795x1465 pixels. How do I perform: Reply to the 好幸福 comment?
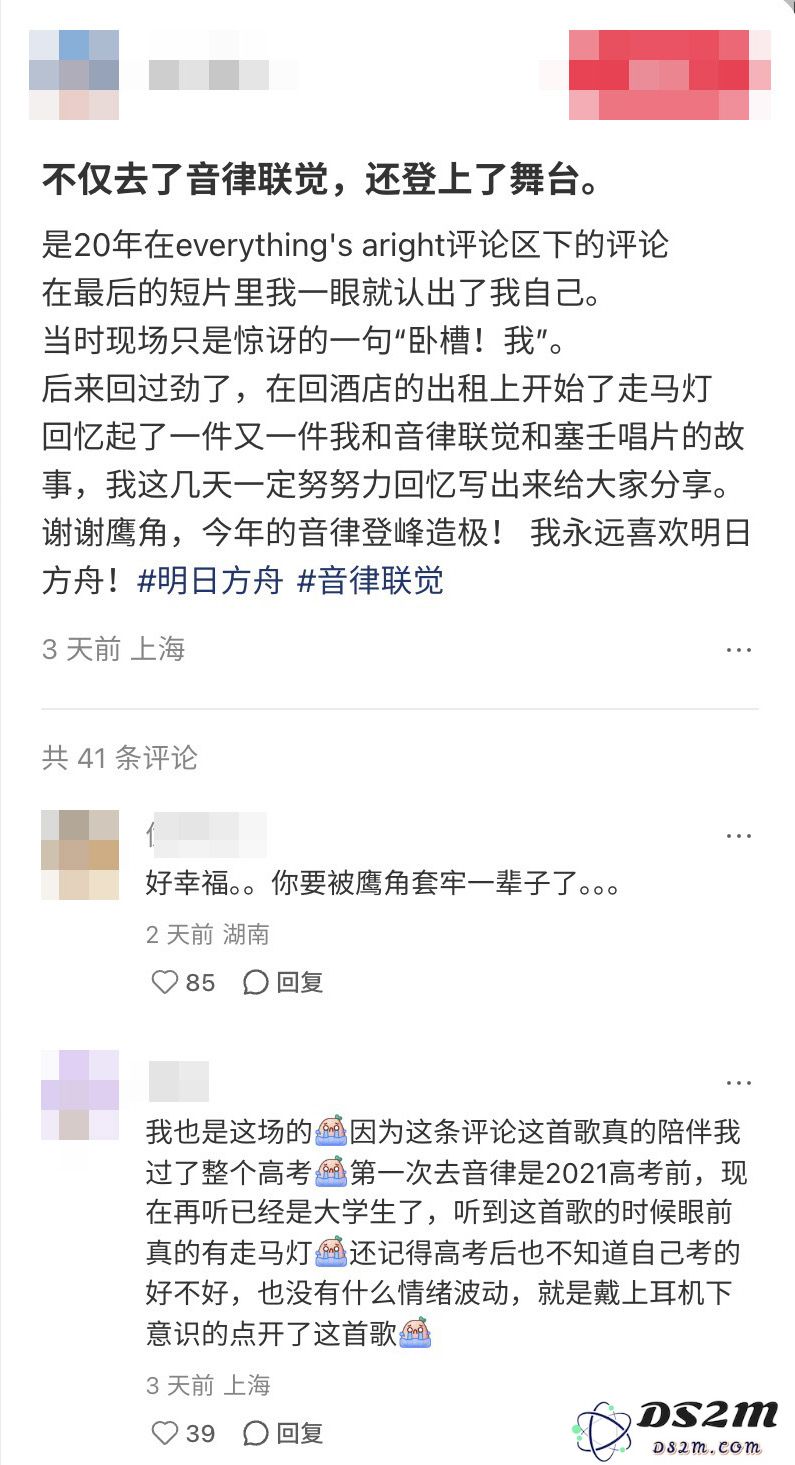coord(284,983)
